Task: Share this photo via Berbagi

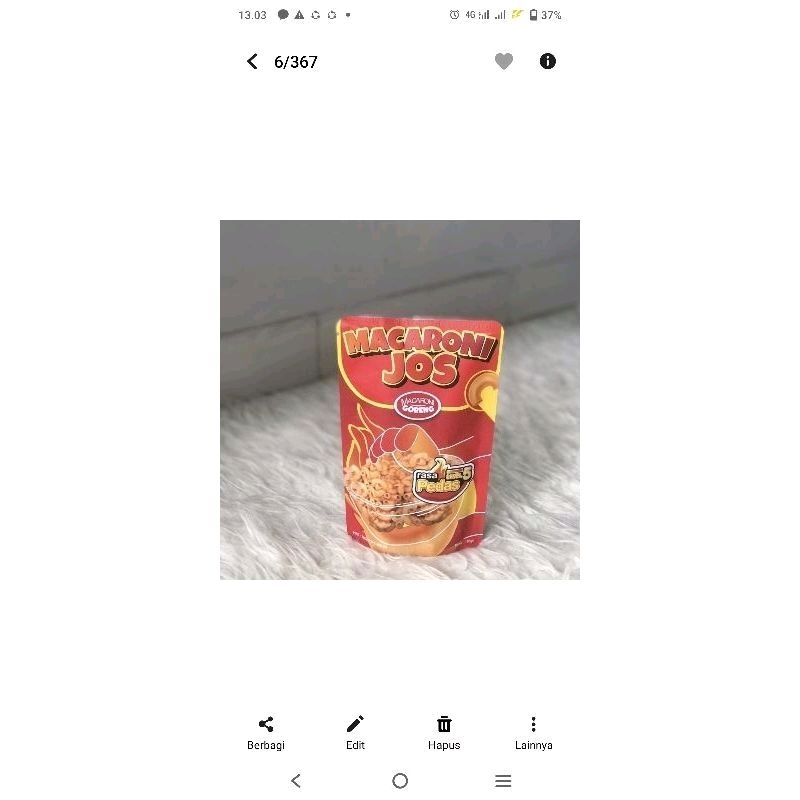Action: 266,731
